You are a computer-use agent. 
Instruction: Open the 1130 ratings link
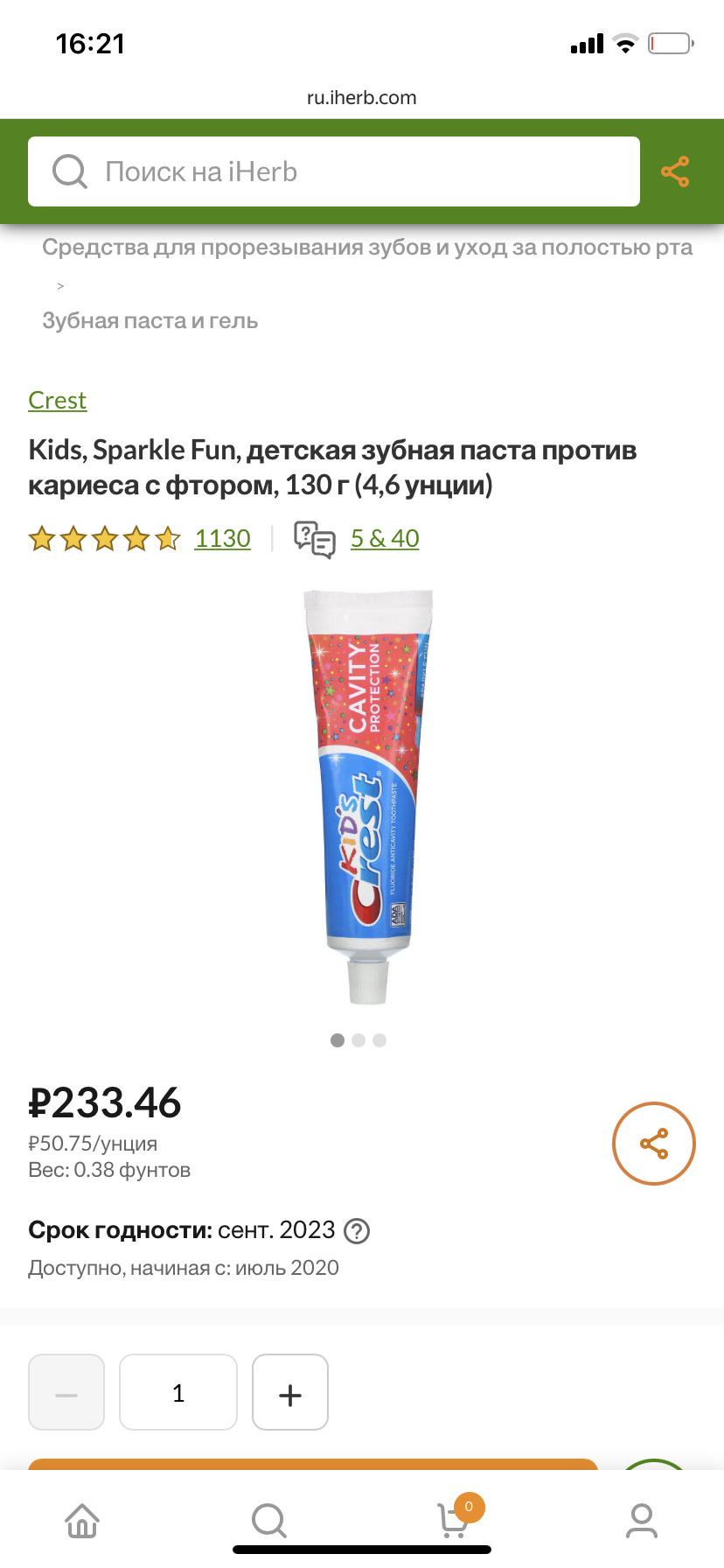pos(222,538)
